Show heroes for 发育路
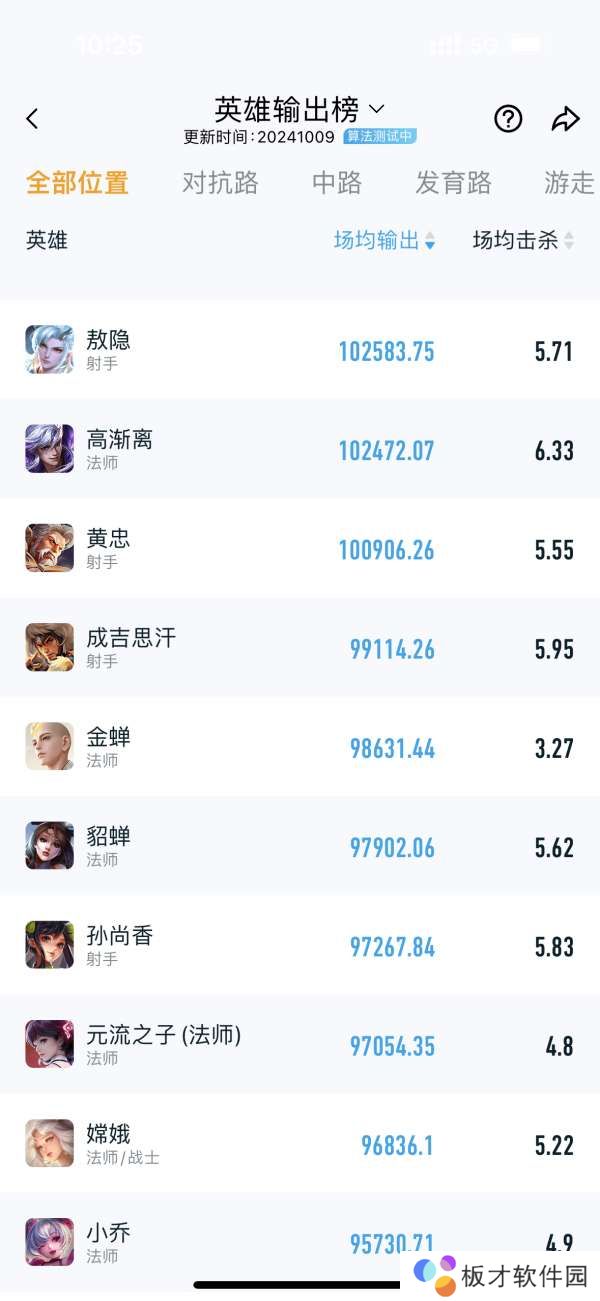The image size is (600, 1301). click(x=453, y=183)
